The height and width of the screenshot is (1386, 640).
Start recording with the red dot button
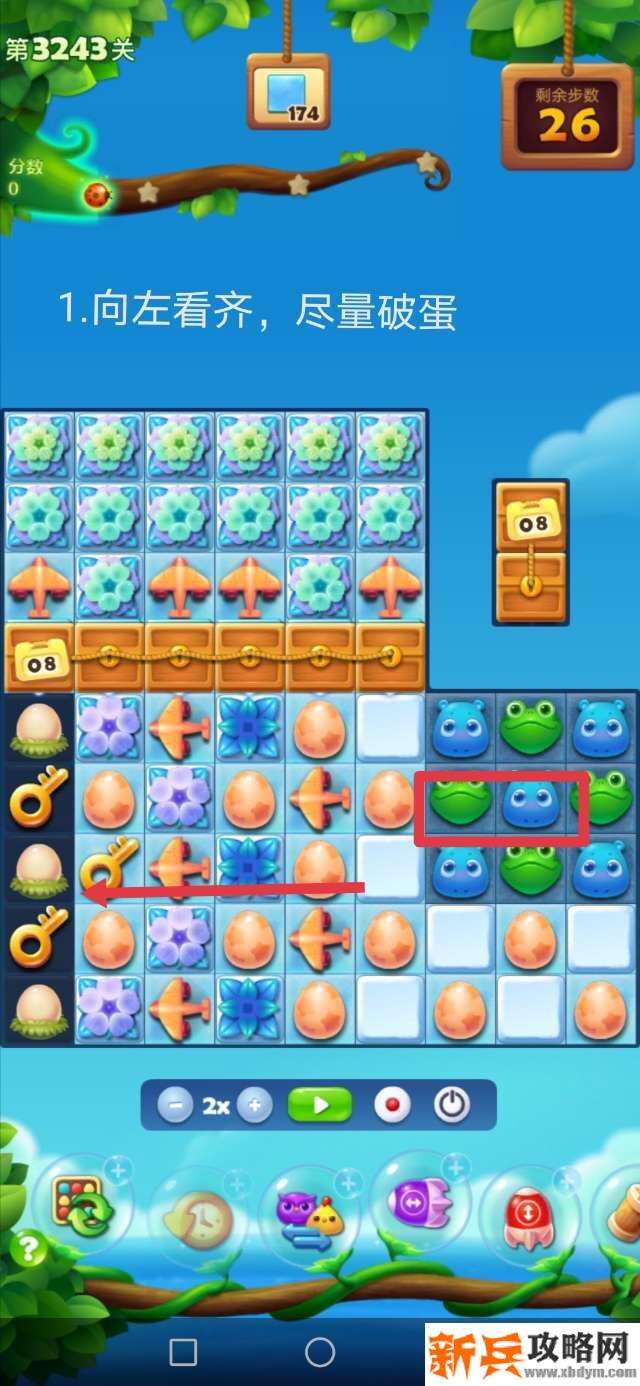tap(392, 1106)
